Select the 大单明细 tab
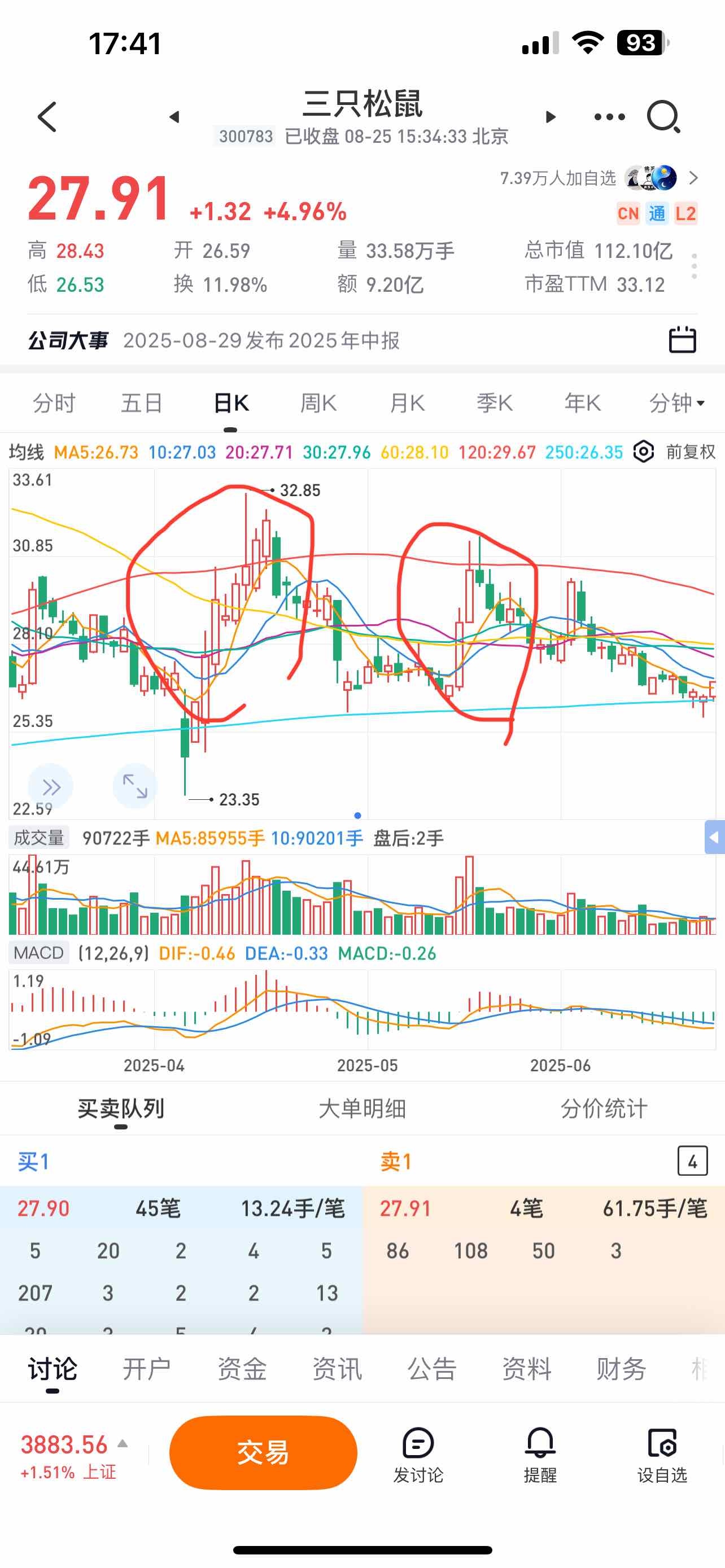Viewport: 725px width, 1568px height. [x=362, y=1109]
